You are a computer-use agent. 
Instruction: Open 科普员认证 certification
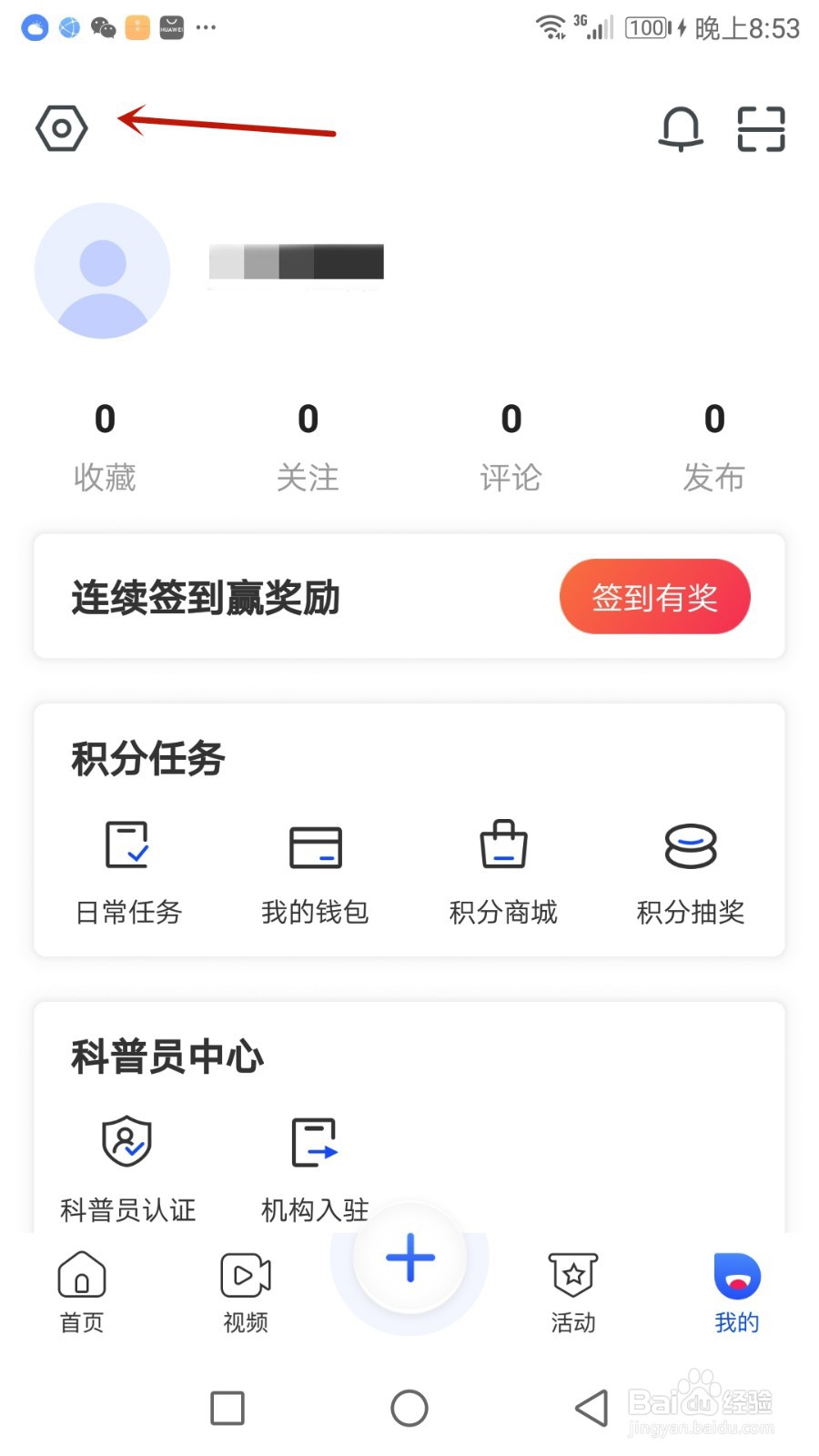click(x=127, y=1168)
